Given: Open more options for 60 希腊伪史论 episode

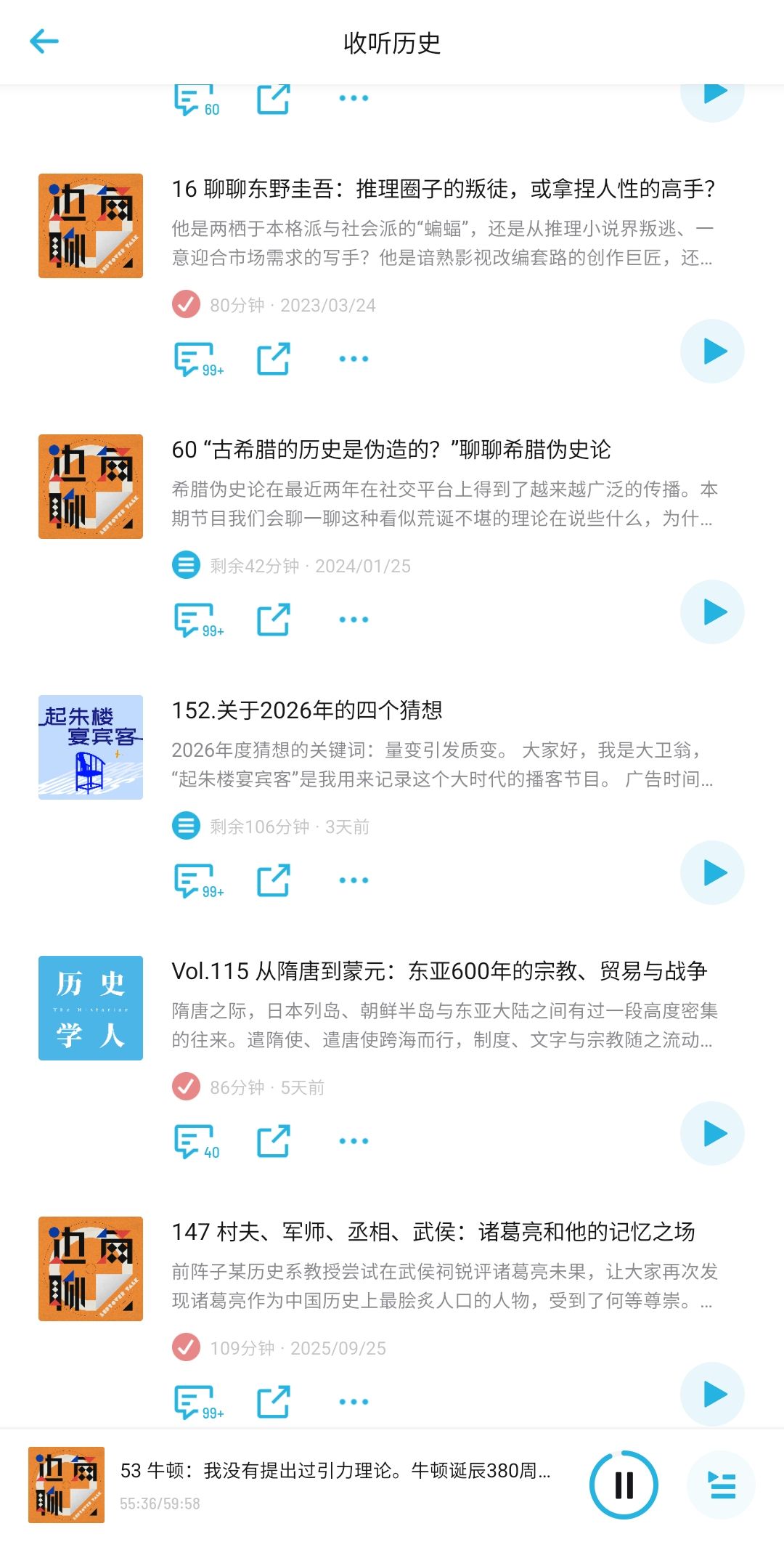Looking at the screenshot, I should point(354,620).
